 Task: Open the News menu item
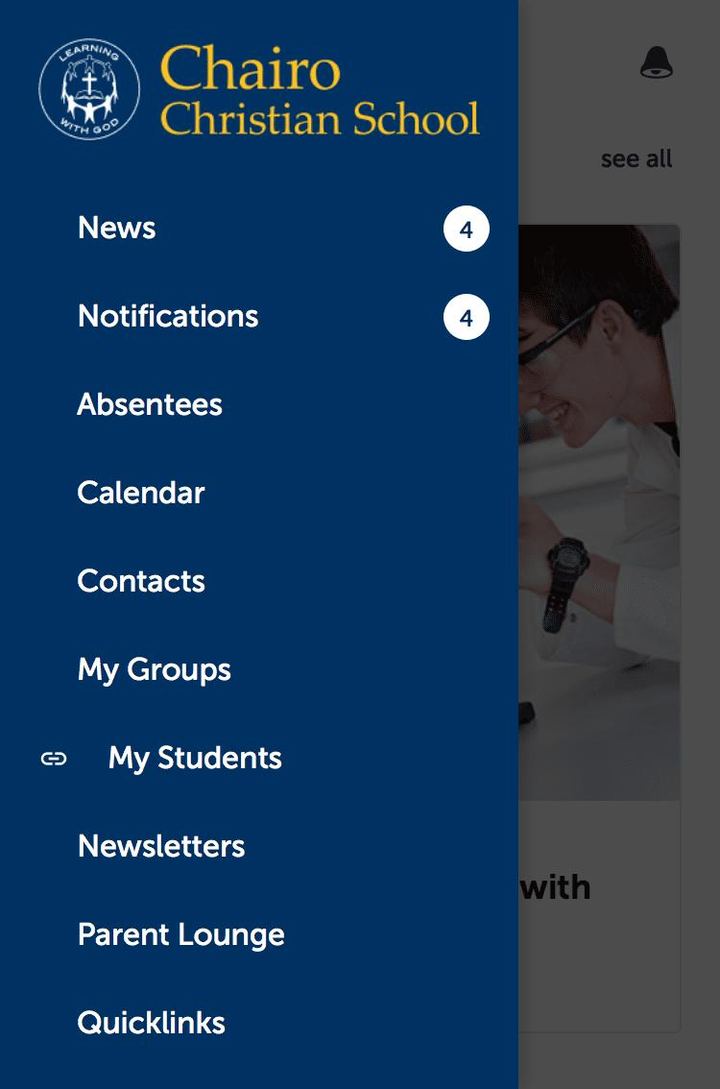point(117,228)
